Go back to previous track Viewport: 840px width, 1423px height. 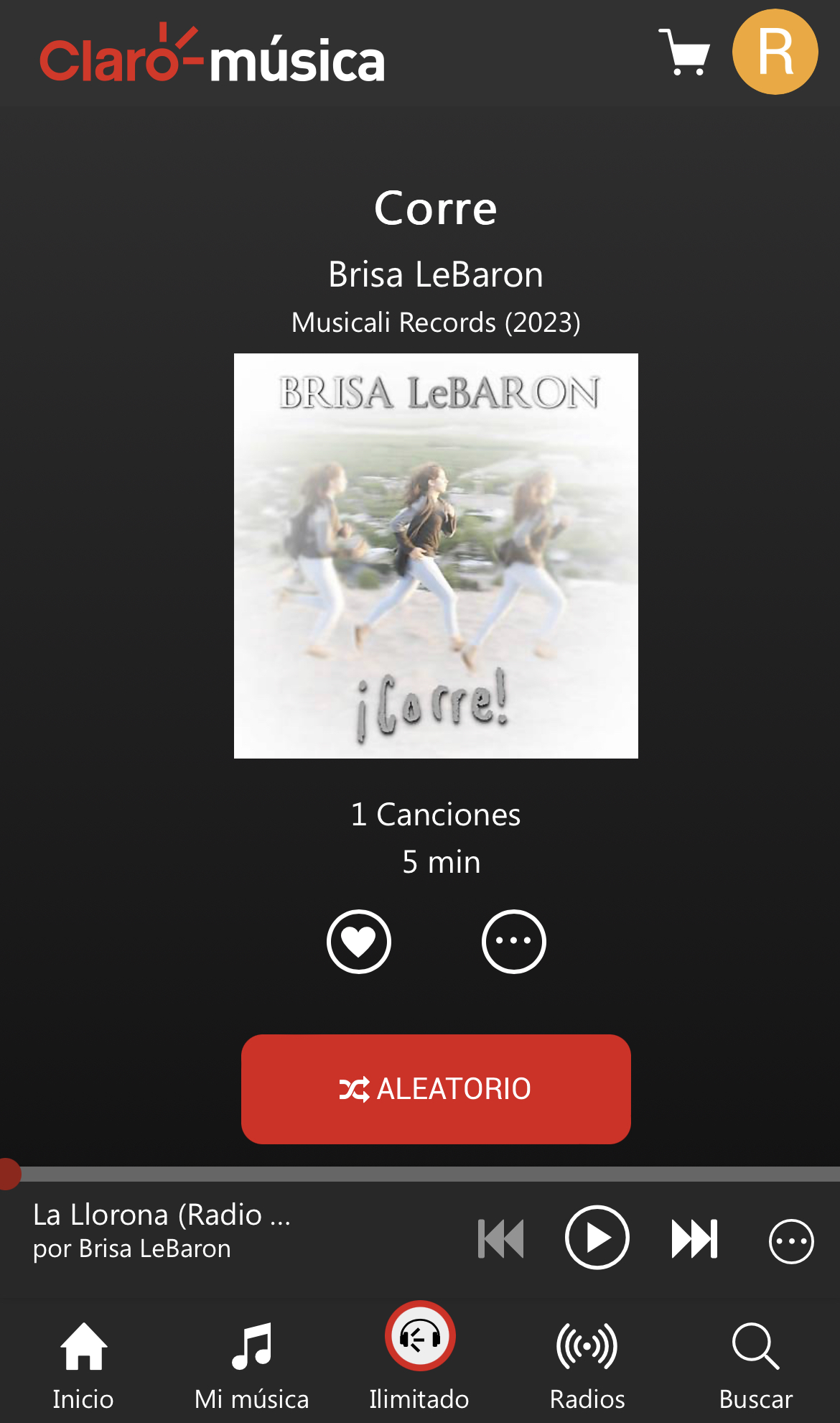501,1238
